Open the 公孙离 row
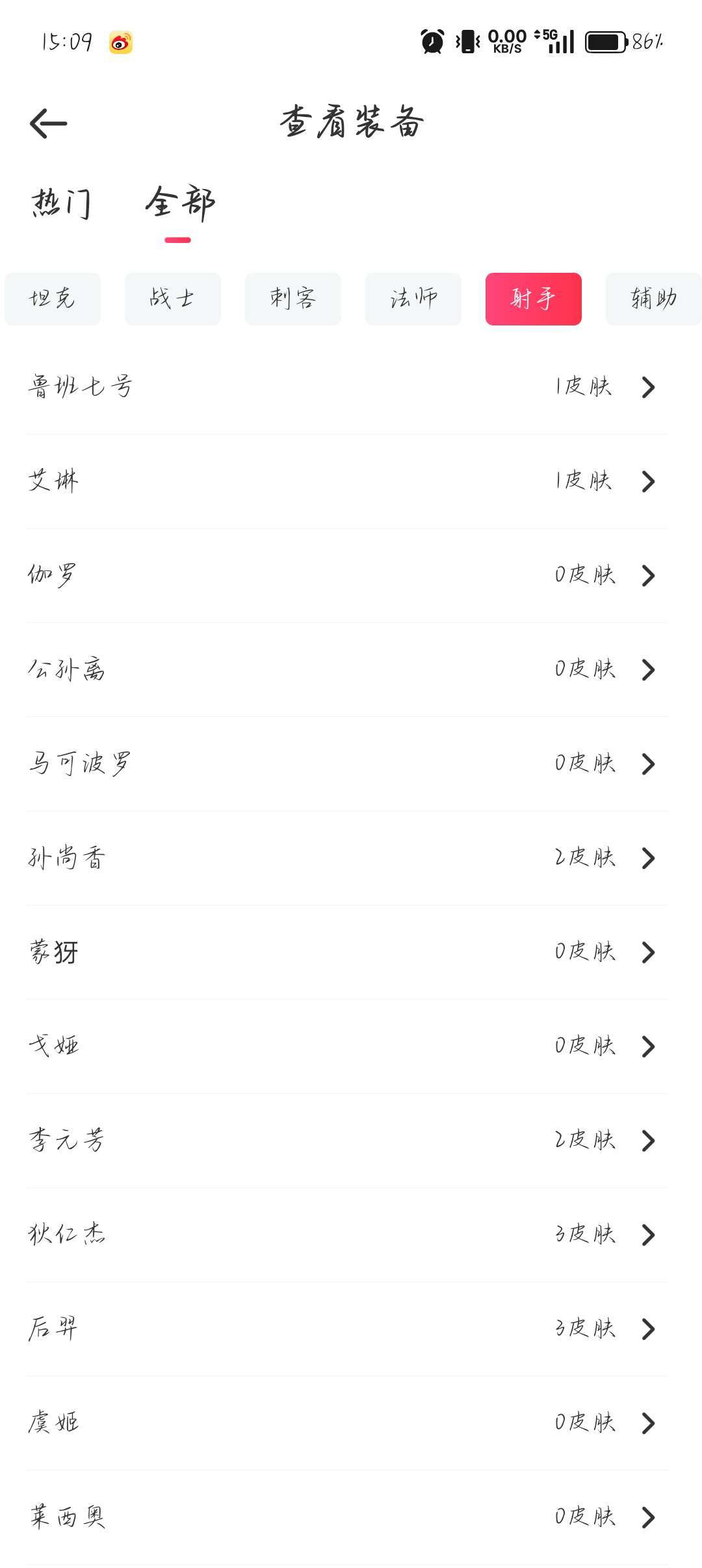702x1568 pixels. point(347,670)
